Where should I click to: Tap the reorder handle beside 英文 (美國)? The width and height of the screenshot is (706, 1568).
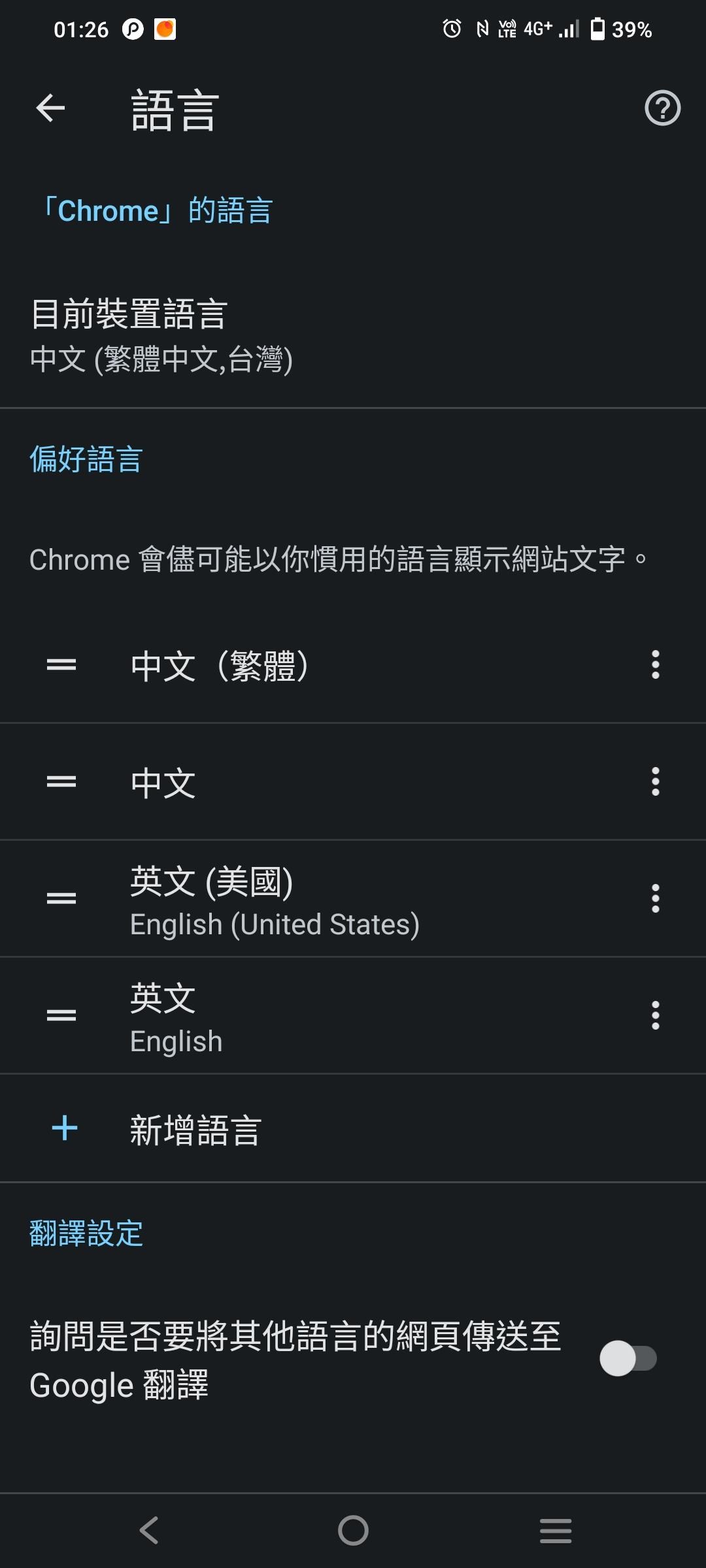(61, 899)
